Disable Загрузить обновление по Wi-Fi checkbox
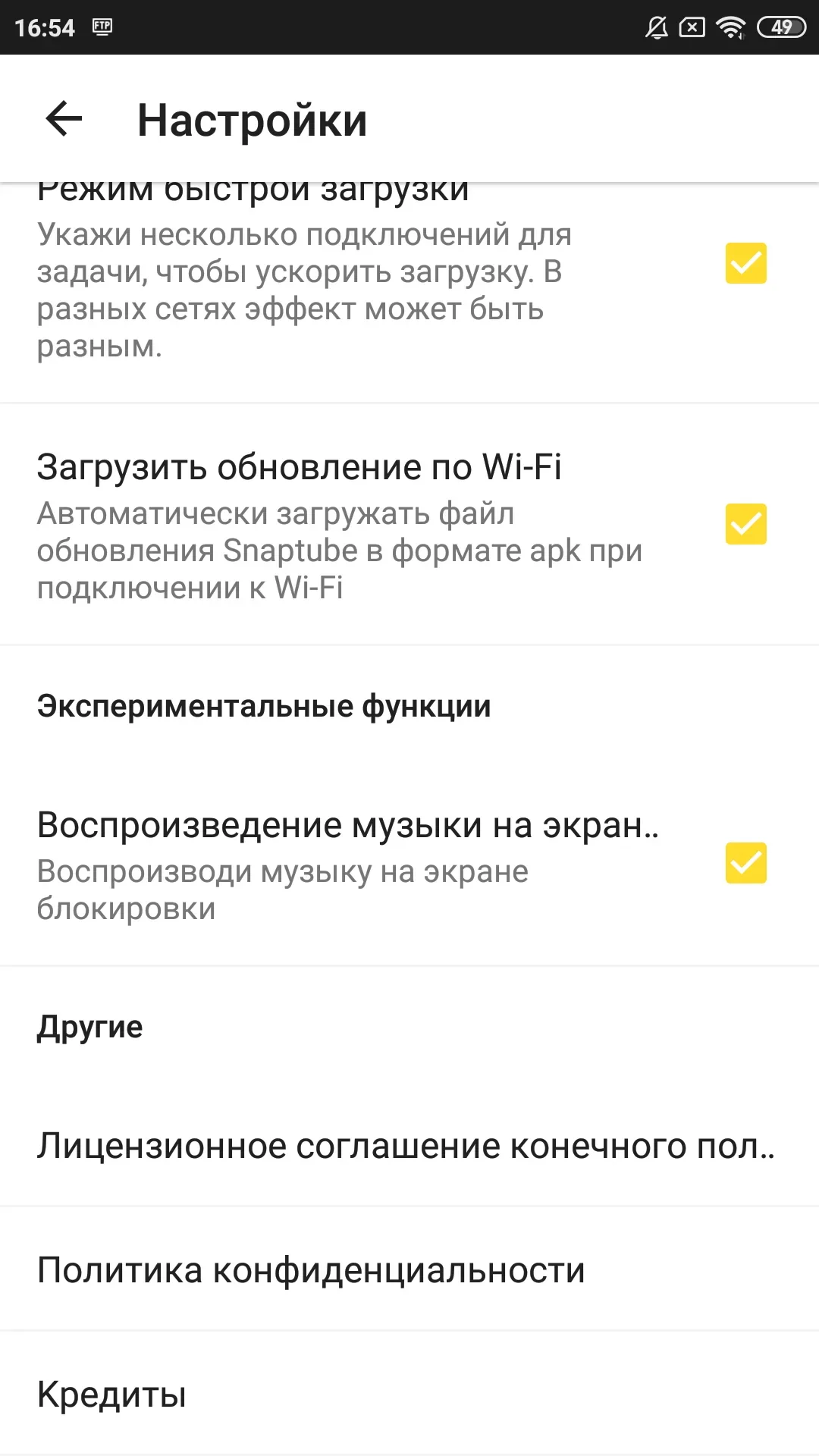The image size is (819, 1456). 745,524
